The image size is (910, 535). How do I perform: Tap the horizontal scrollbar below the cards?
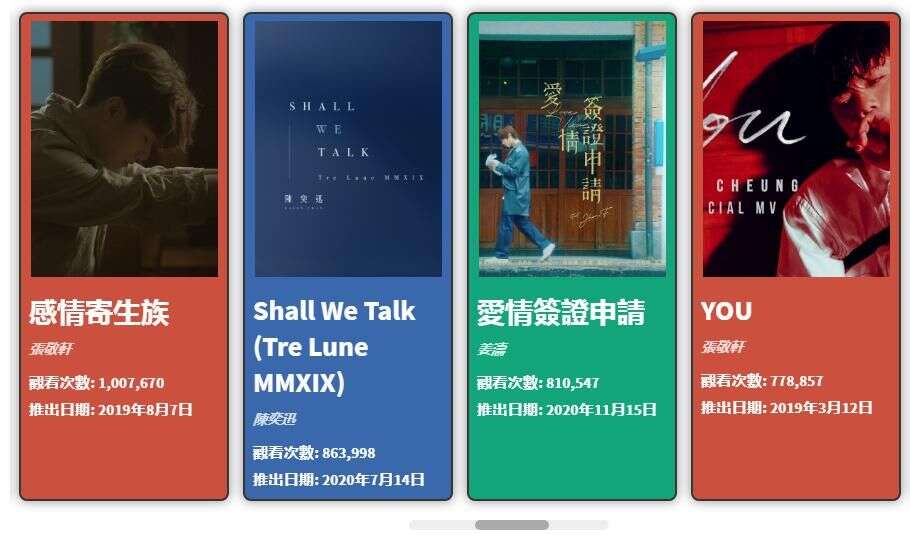tap(511, 525)
